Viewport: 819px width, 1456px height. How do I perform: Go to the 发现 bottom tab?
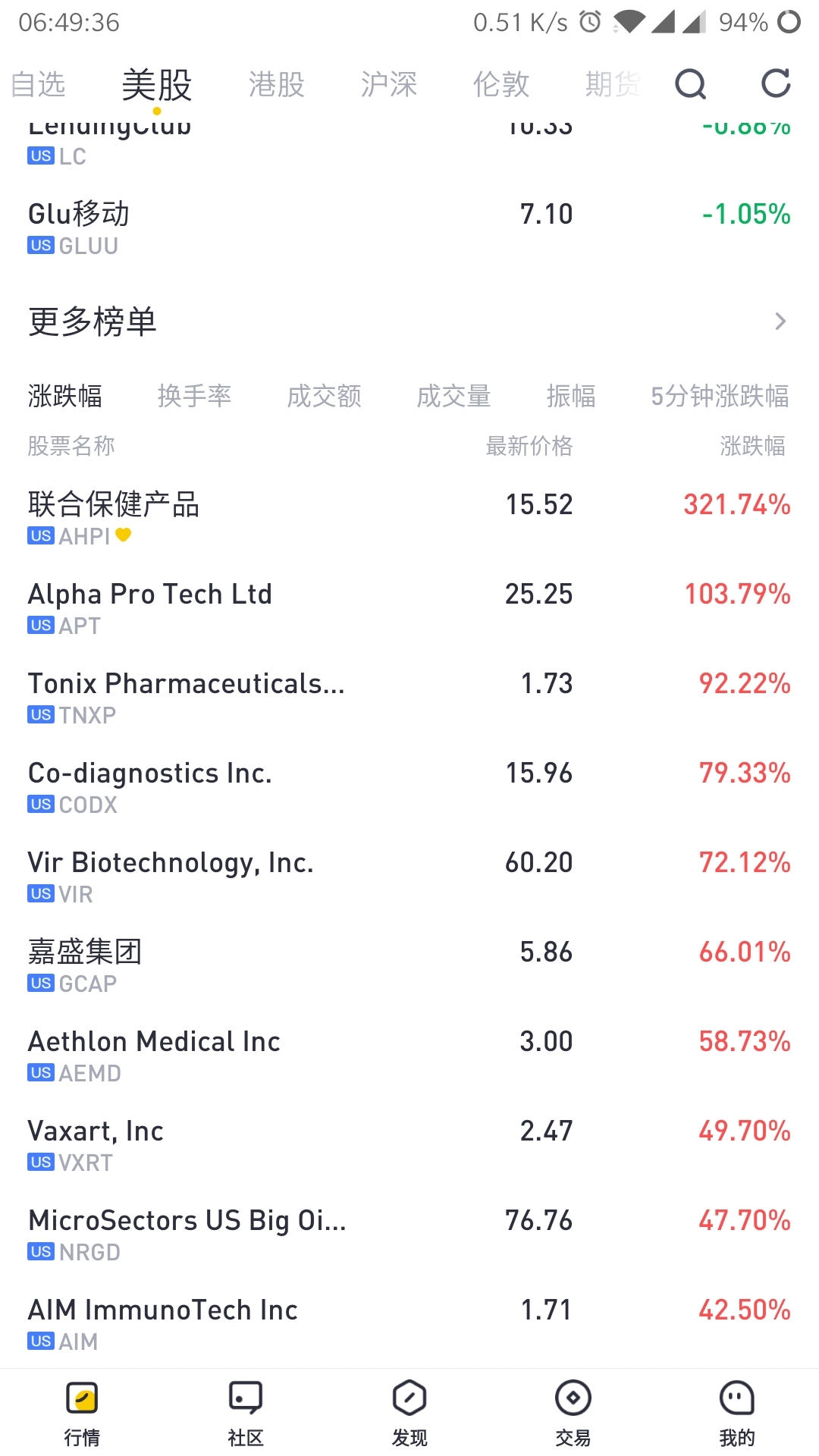tap(409, 1414)
